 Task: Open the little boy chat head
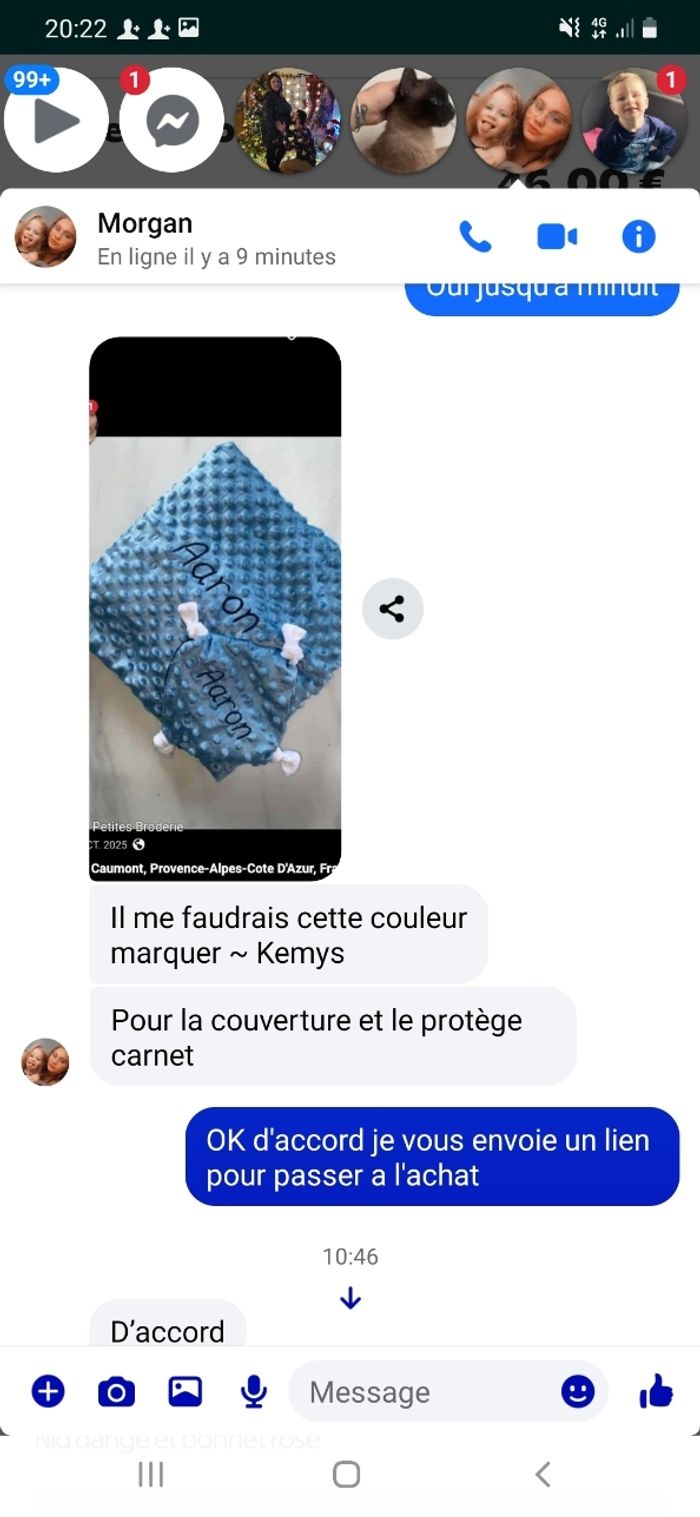(x=634, y=120)
